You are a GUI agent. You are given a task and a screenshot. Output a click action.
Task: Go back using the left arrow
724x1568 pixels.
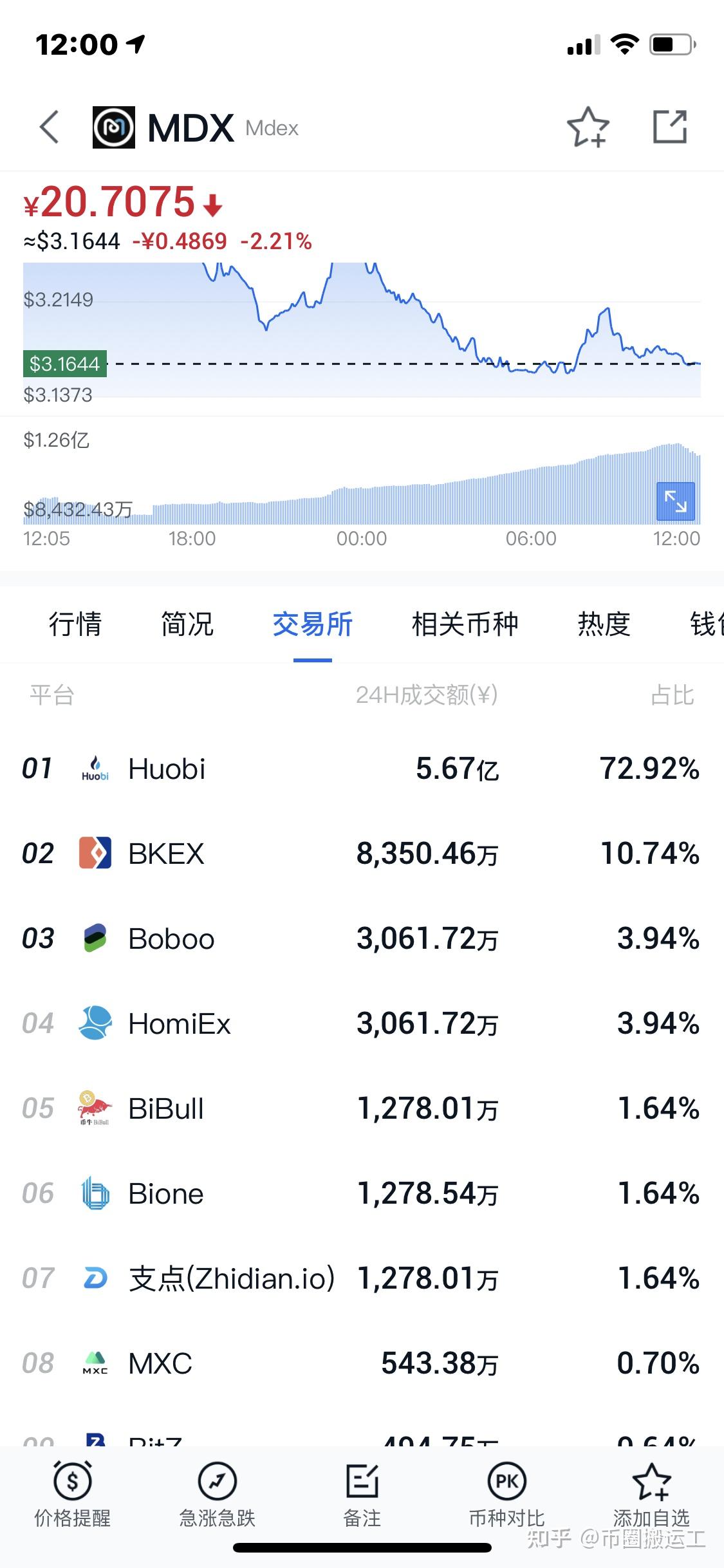tap(48, 126)
